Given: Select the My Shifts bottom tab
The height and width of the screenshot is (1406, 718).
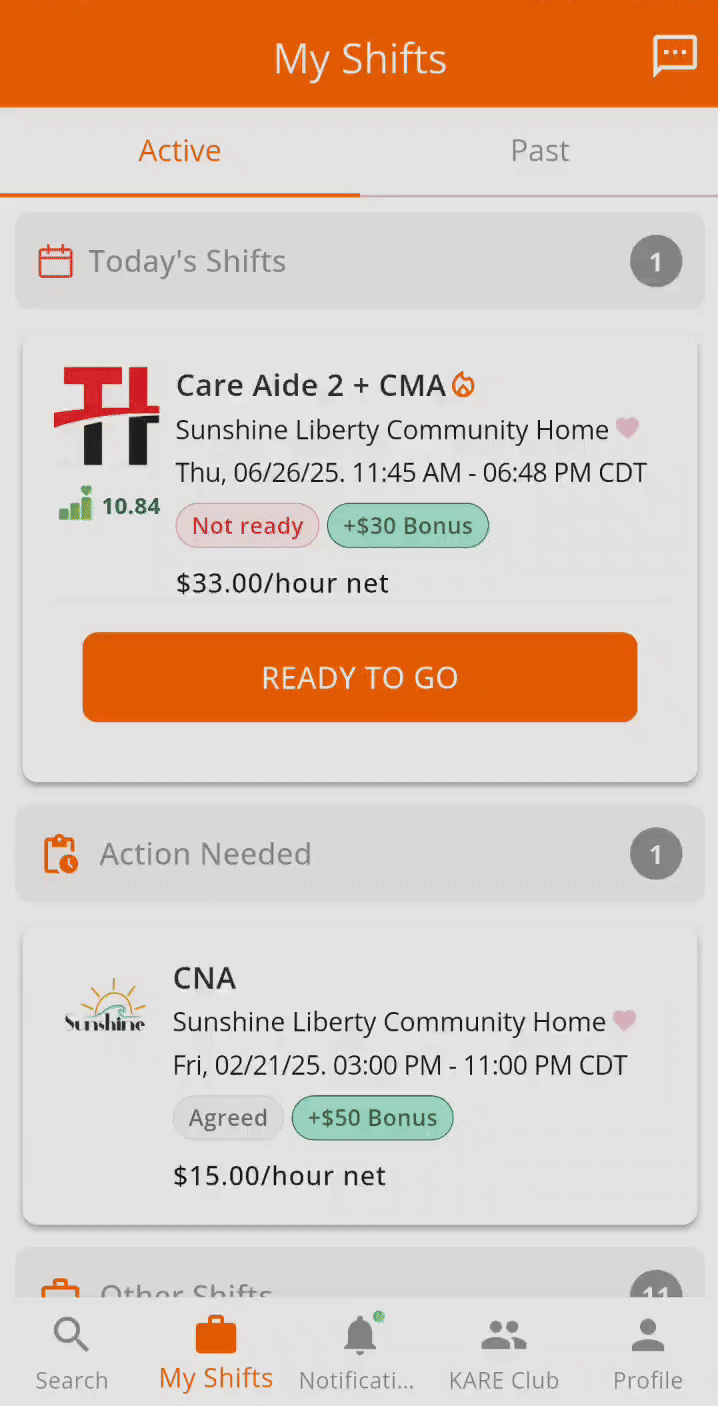Looking at the screenshot, I should [215, 1354].
